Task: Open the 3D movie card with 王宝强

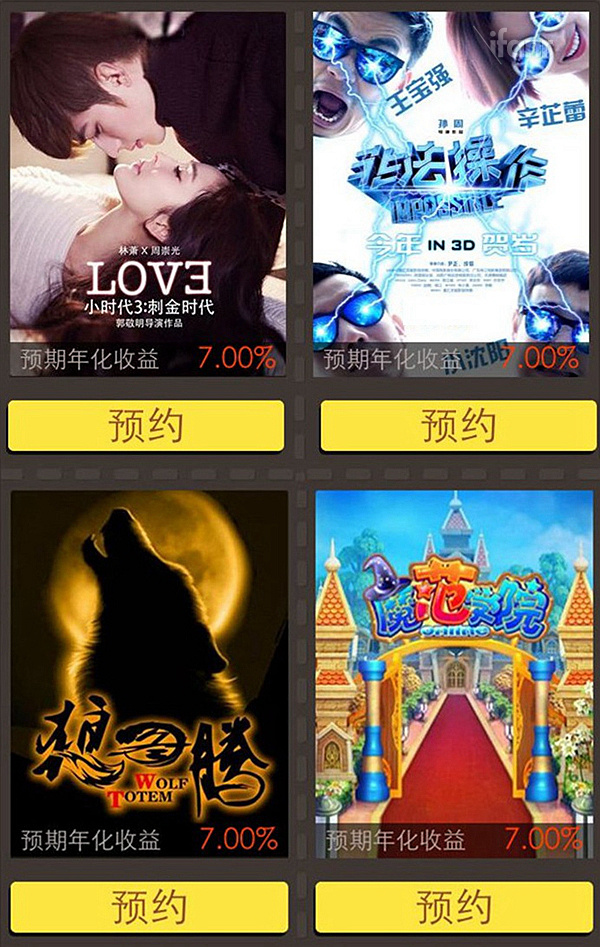Action: 450,192
